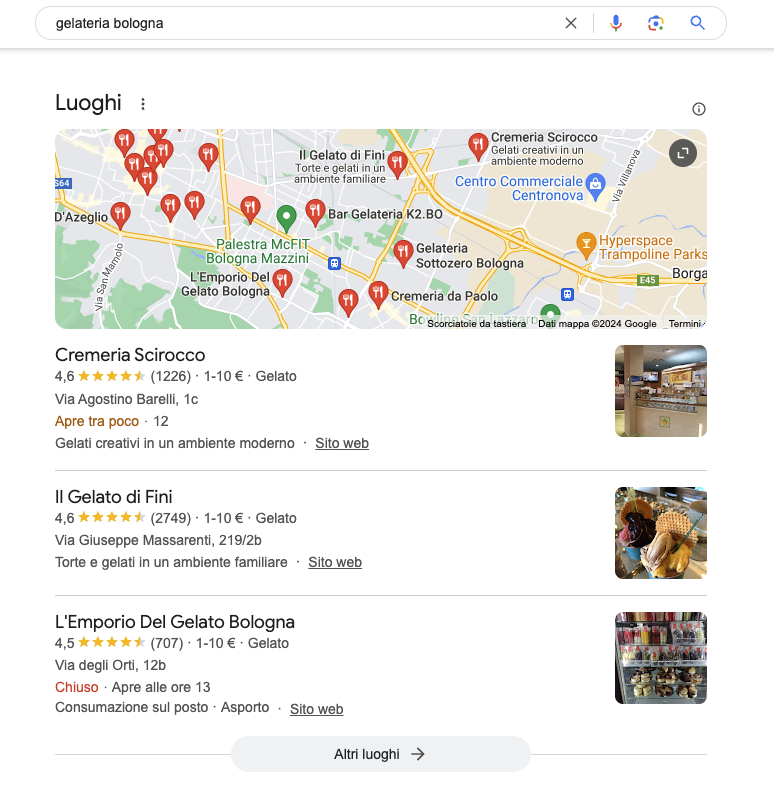774x800 pixels.
Task: Visit Il Gelato di Fini's Sito web
Action: pyautogui.click(x=335, y=562)
